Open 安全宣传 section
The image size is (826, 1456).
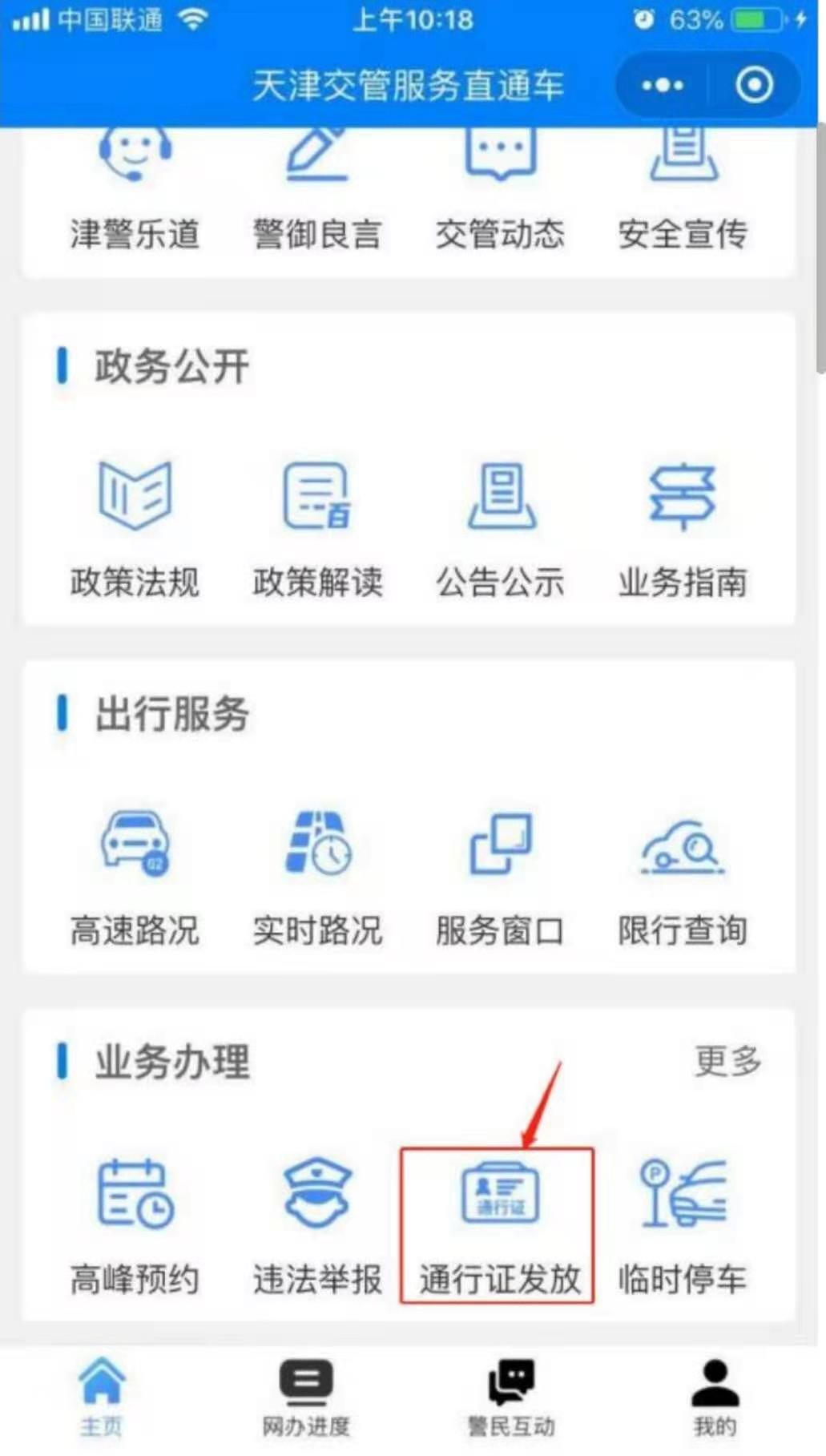click(683, 192)
